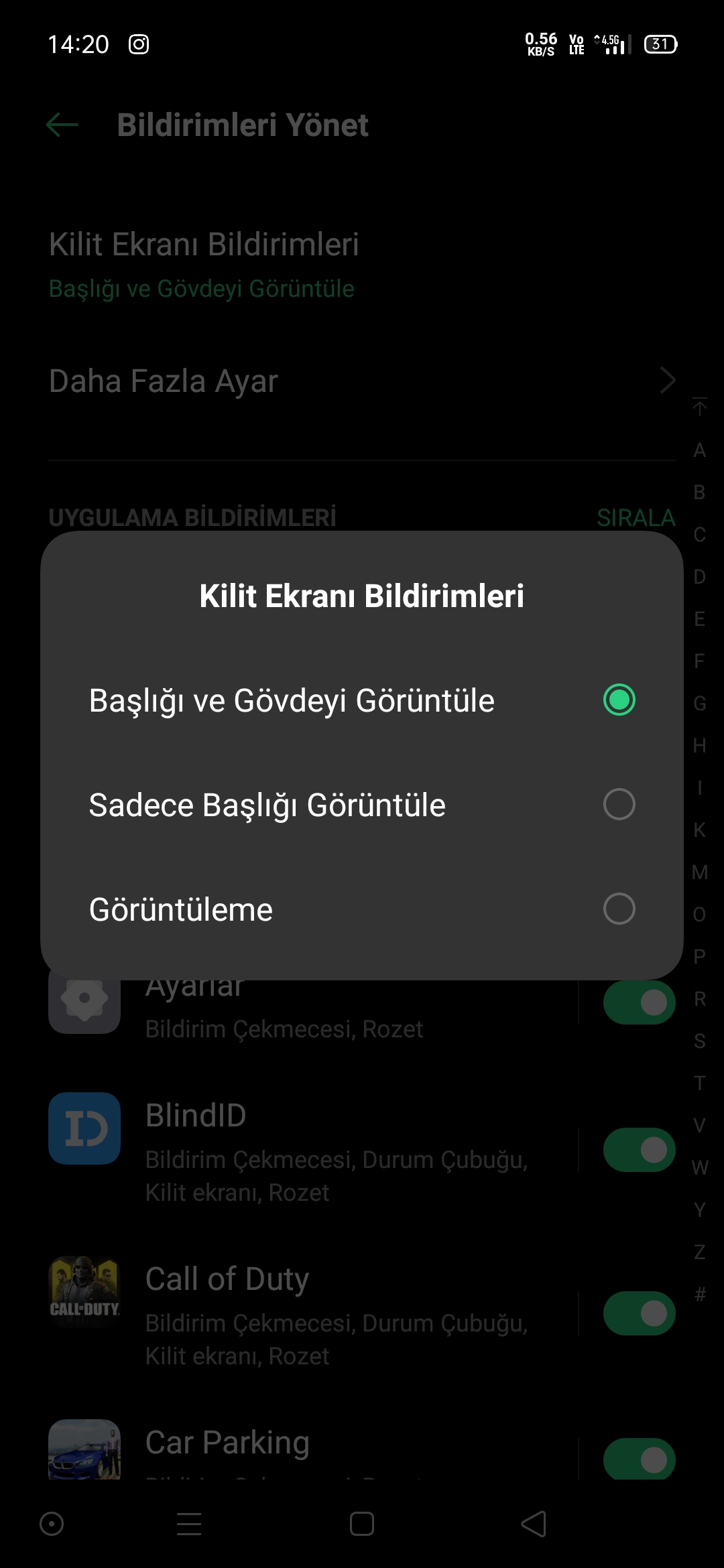
Task: Open recent apps from navigation bar
Action: [x=189, y=1524]
